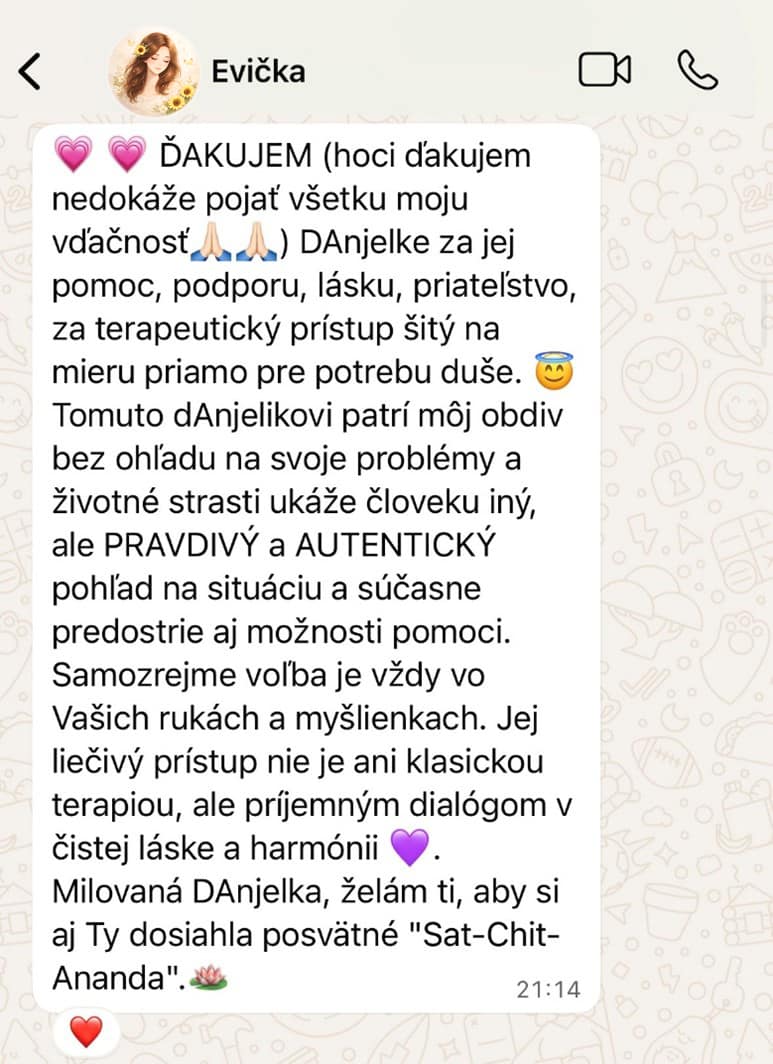
Task: Open Evička's contact profile
Action: pos(258,72)
